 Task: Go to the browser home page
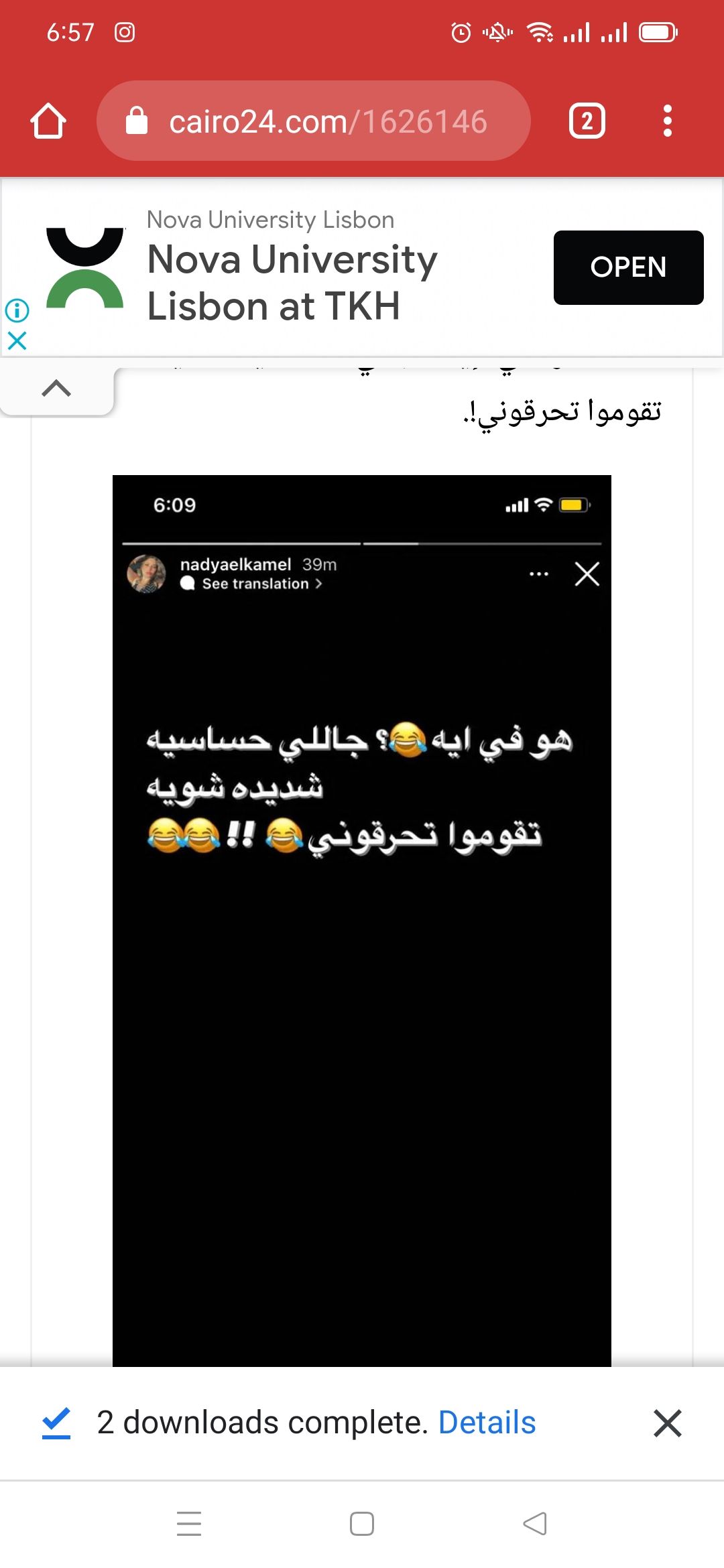(48, 121)
